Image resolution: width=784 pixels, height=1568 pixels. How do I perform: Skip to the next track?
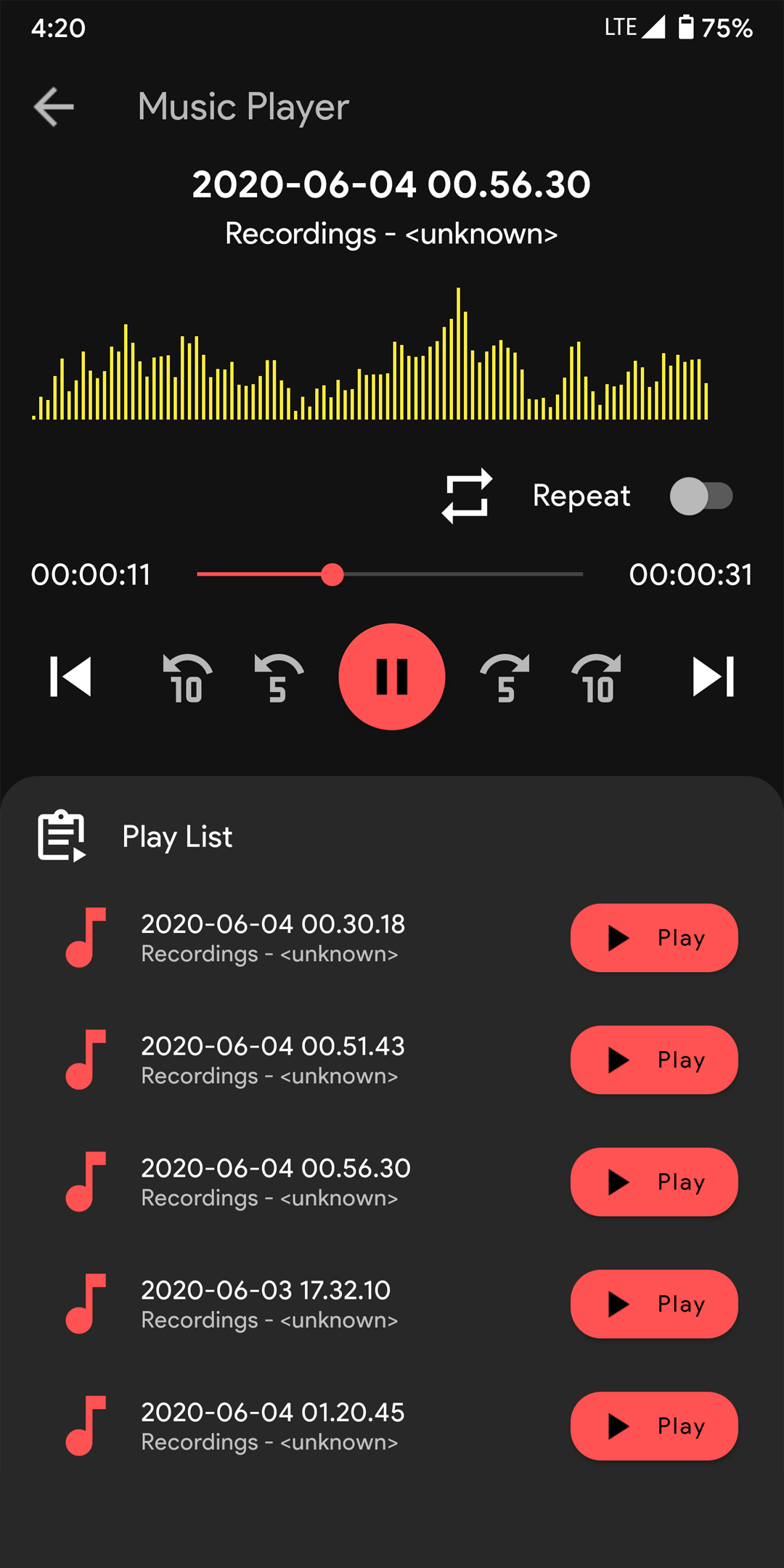tap(712, 676)
